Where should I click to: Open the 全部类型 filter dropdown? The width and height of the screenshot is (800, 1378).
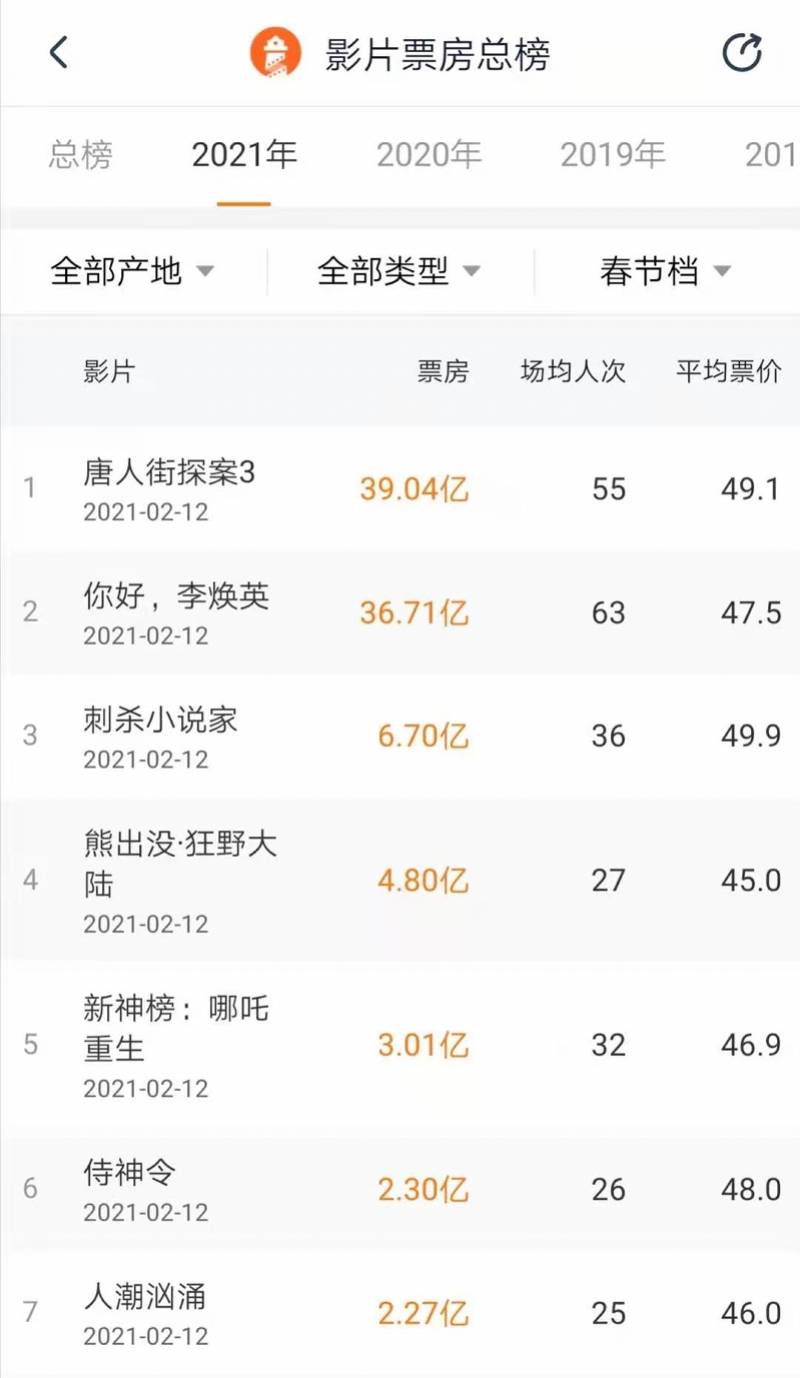coord(400,271)
